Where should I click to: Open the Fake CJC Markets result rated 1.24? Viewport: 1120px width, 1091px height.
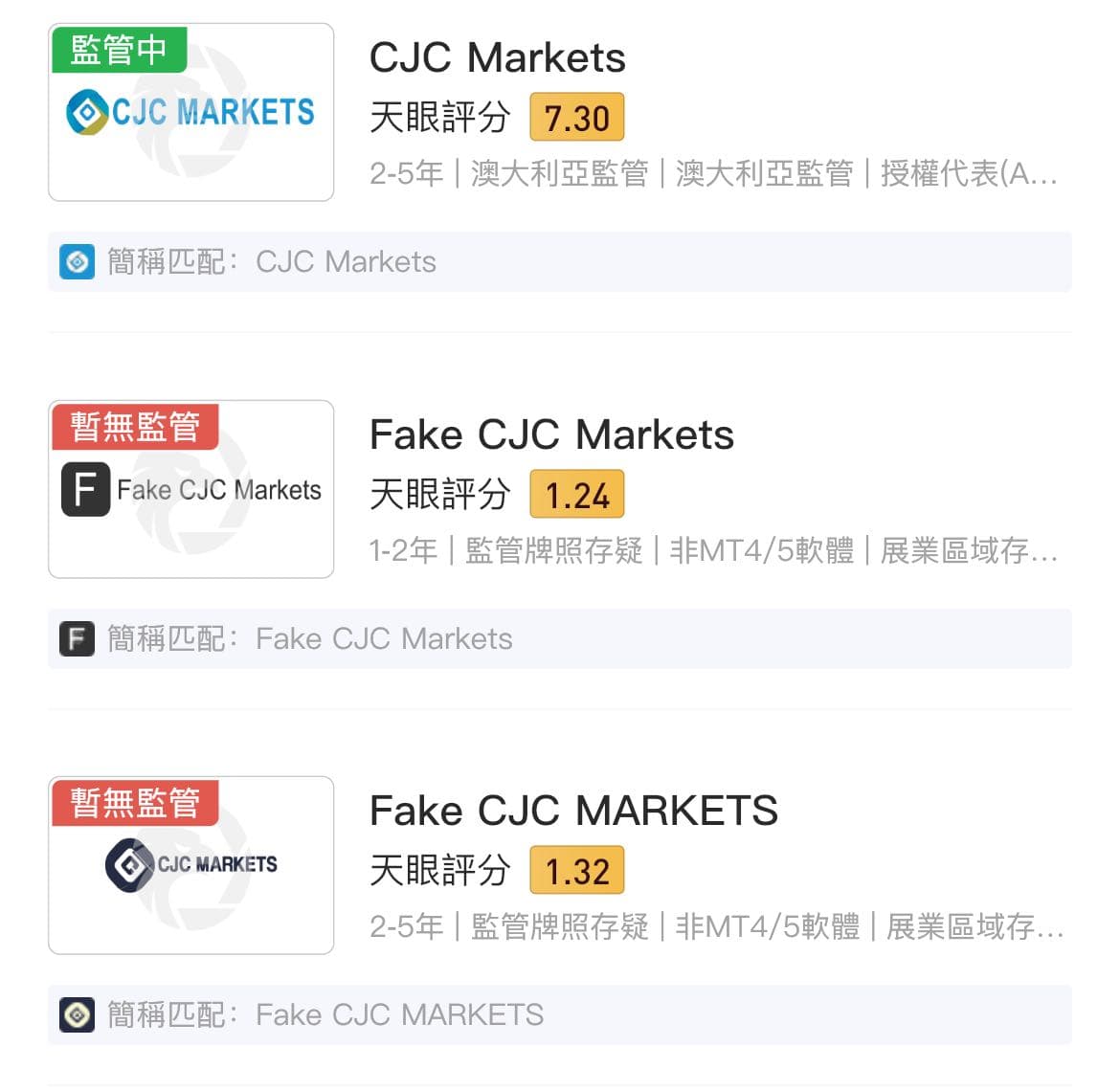pos(551,435)
